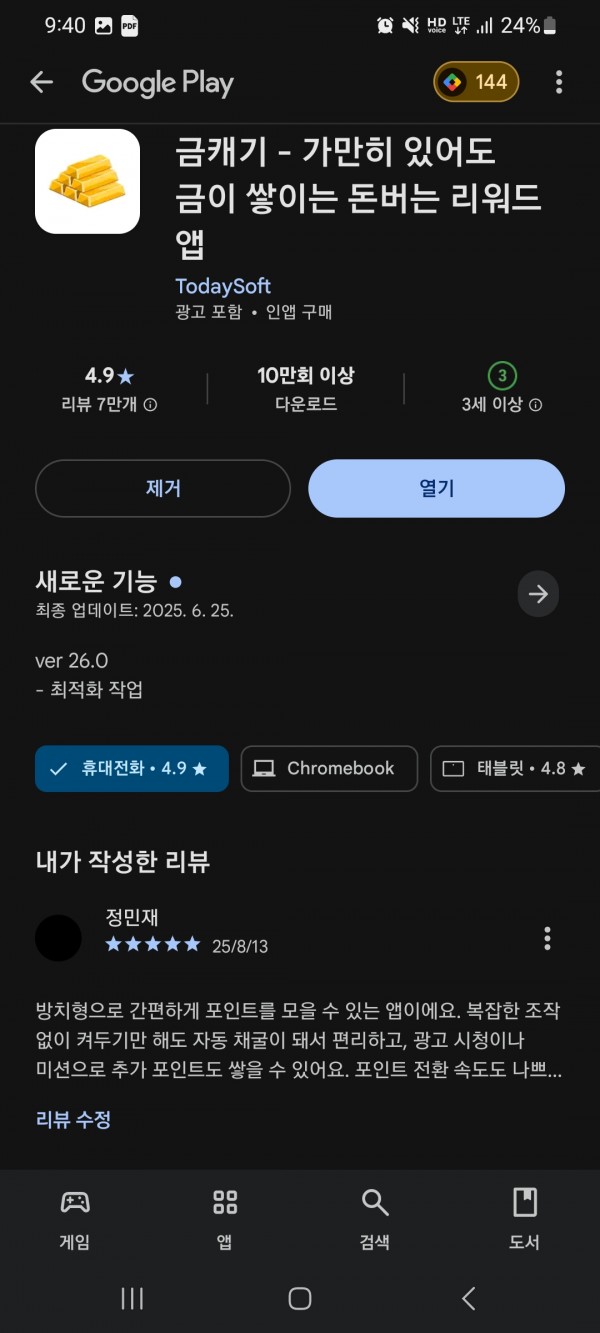Open the Play Points badge showing 144
This screenshot has height=1333, width=600.
tap(476, 82)
